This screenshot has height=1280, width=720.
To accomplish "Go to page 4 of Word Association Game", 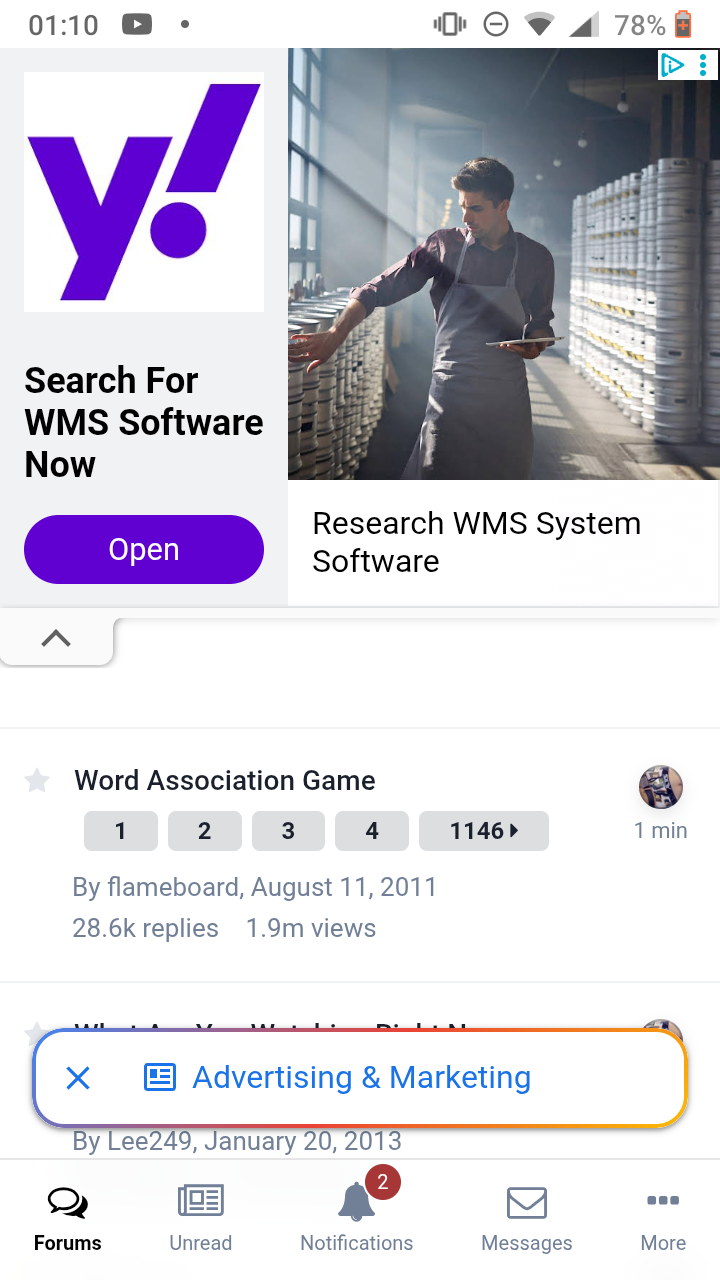I will pos(372,831).
